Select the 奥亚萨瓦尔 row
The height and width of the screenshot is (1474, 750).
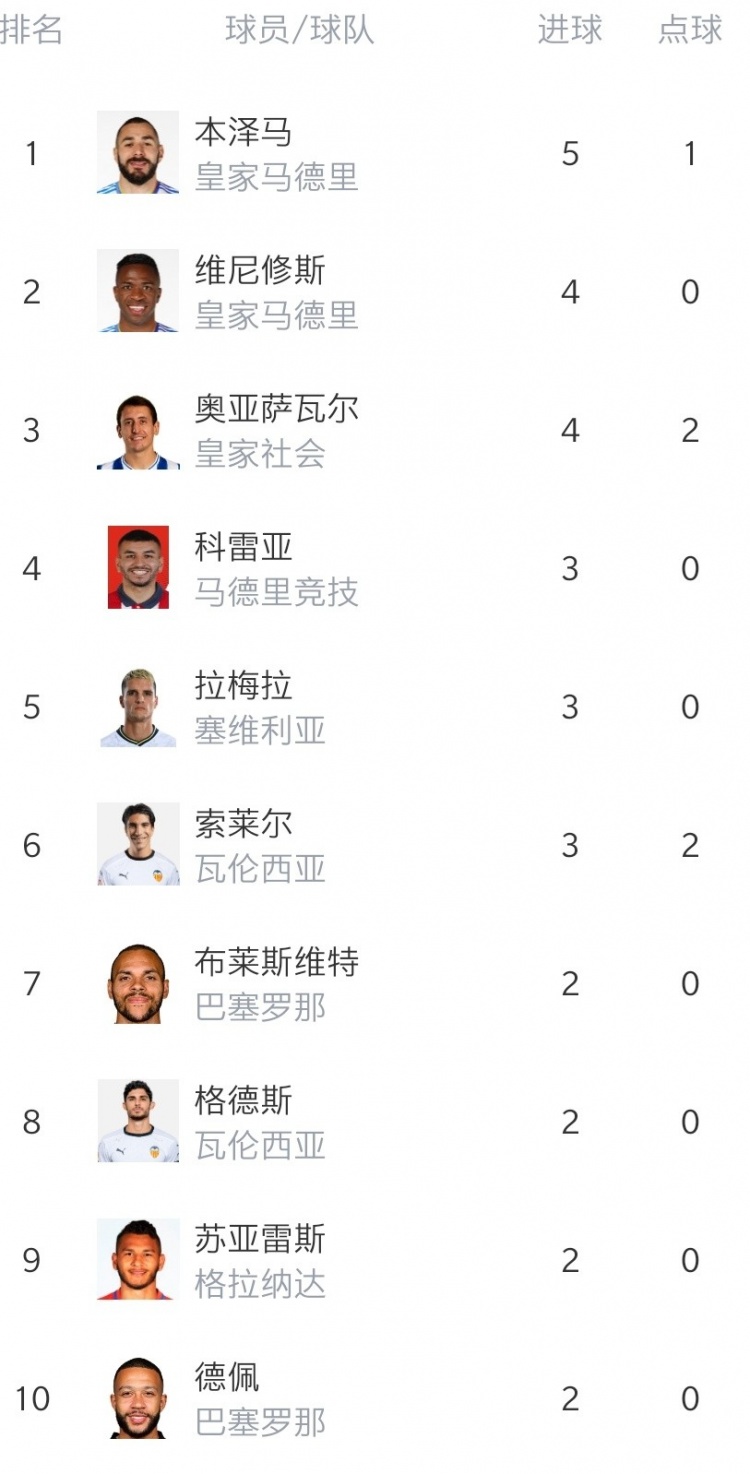[375, 430]
